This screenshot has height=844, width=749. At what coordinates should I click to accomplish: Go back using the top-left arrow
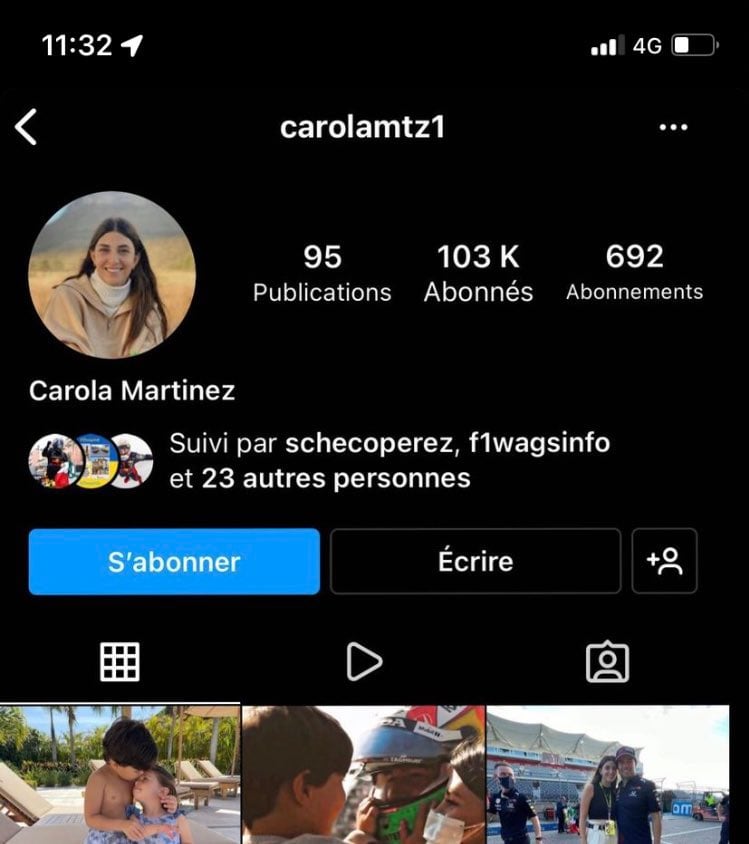[x=27, y=128]
